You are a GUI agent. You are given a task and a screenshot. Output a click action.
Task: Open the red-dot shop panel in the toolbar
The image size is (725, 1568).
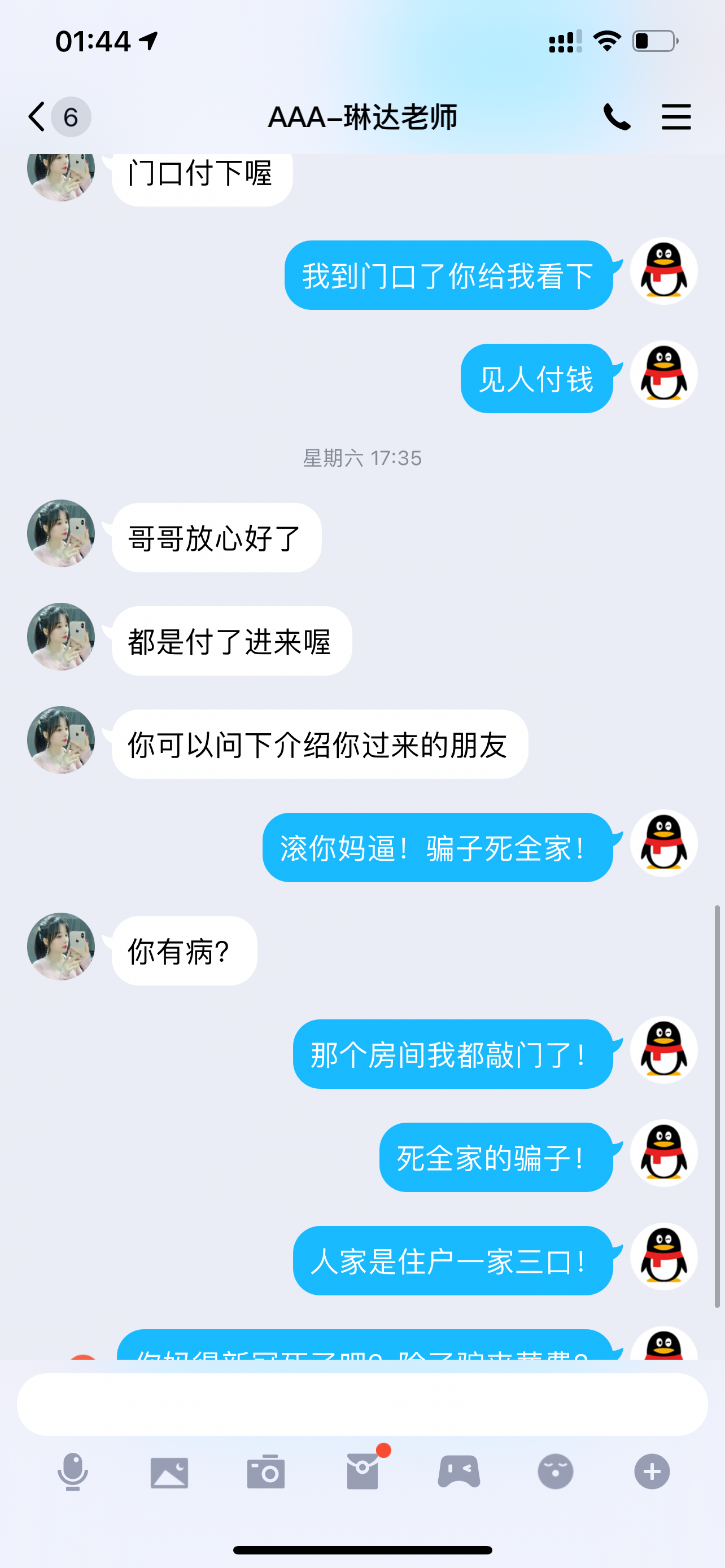[x=364, y=1473]
